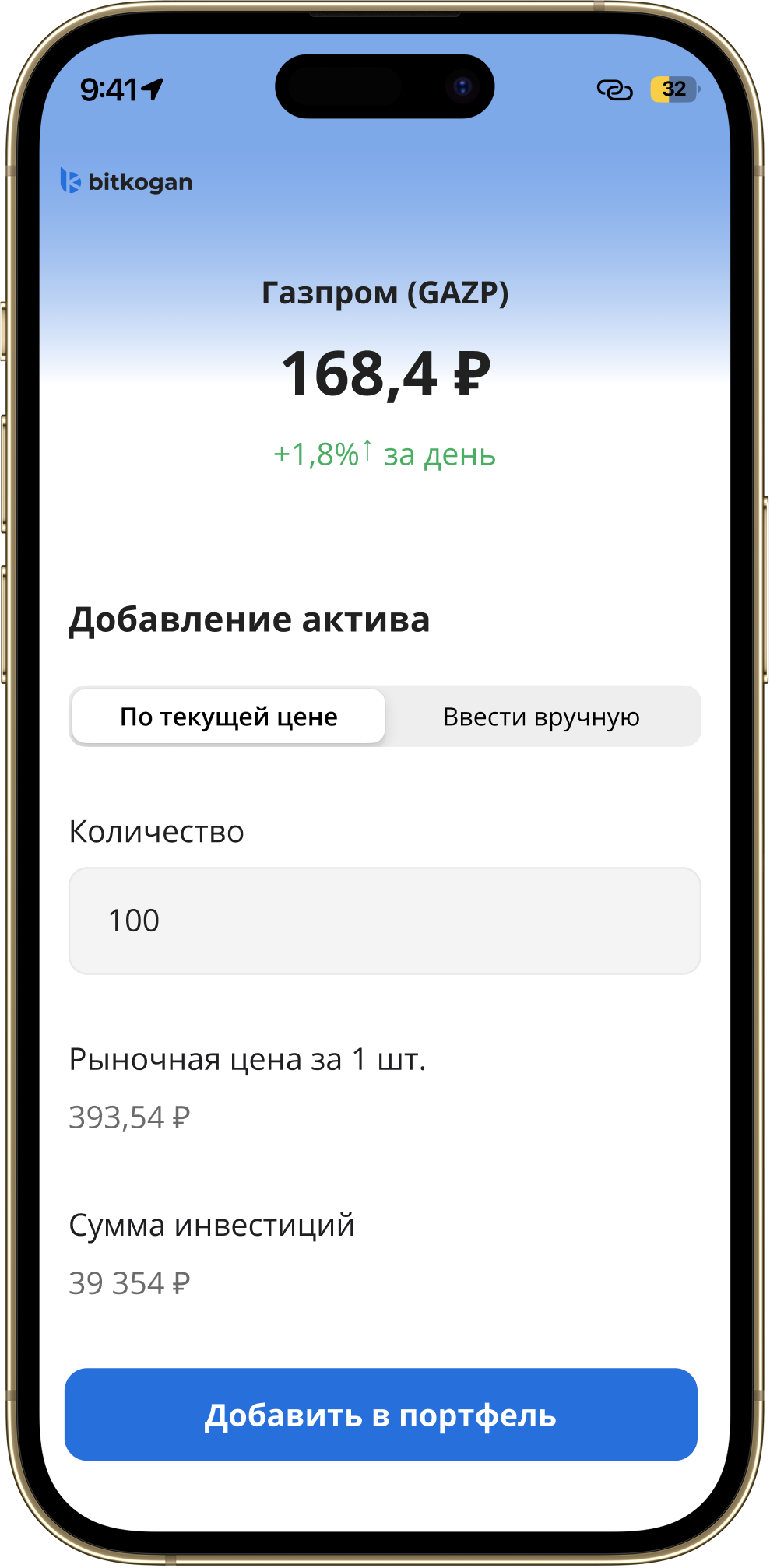Edit the «Количество» field showing 100
Screen dimensions: 770x1568
[385, 921]
